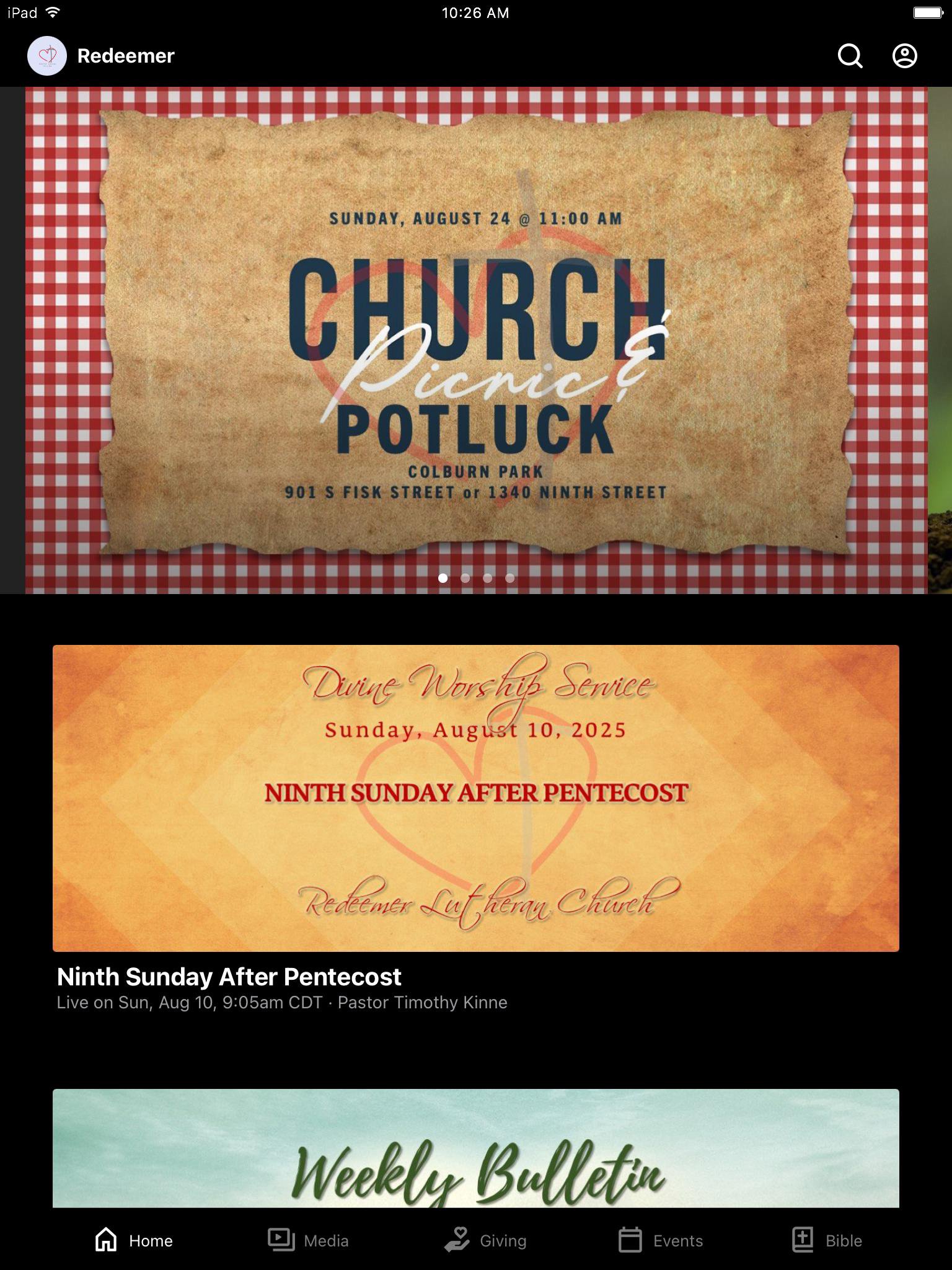Go to the Home tab
The width and height of the screenshot is (952, 1270).
click(134, 1240)
